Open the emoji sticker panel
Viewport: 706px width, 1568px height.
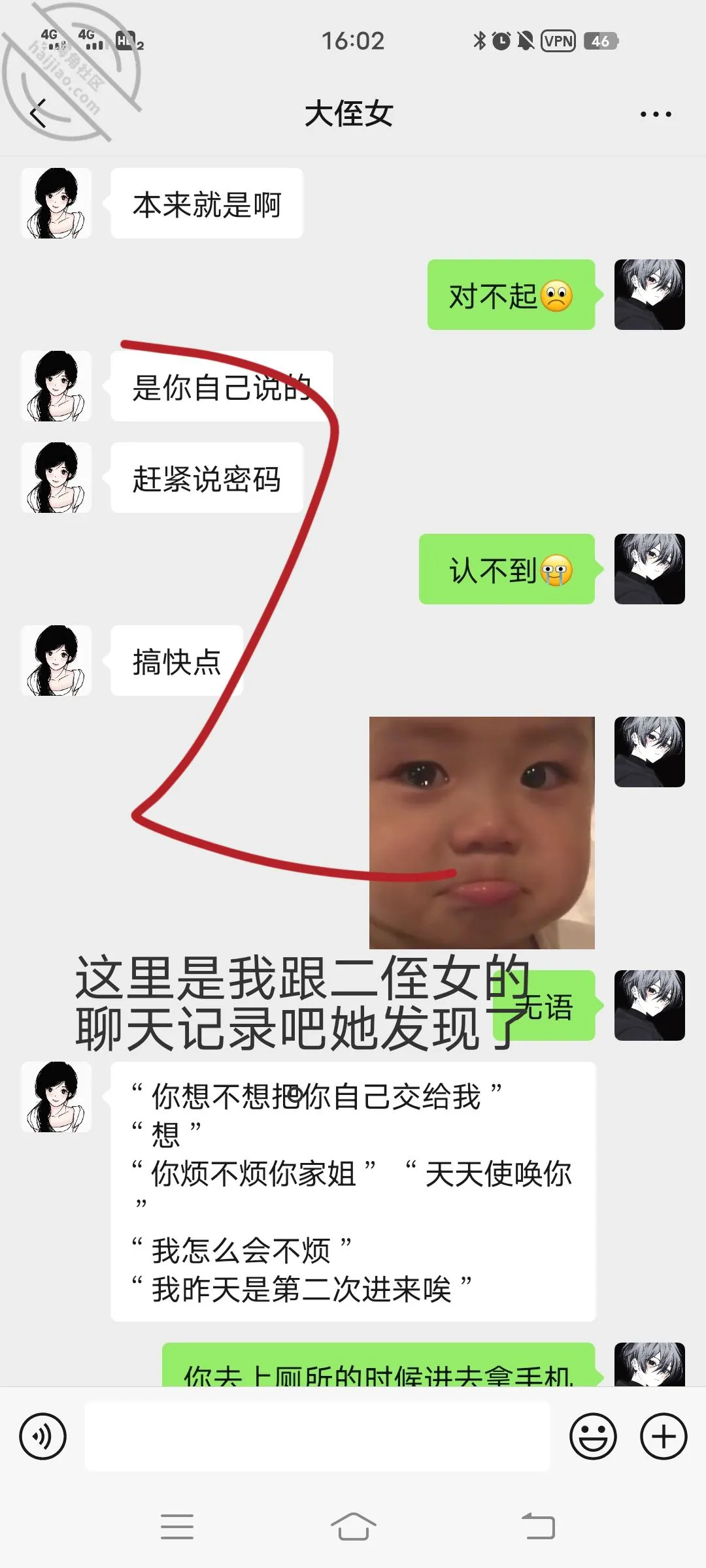[x=593, y=1436]
